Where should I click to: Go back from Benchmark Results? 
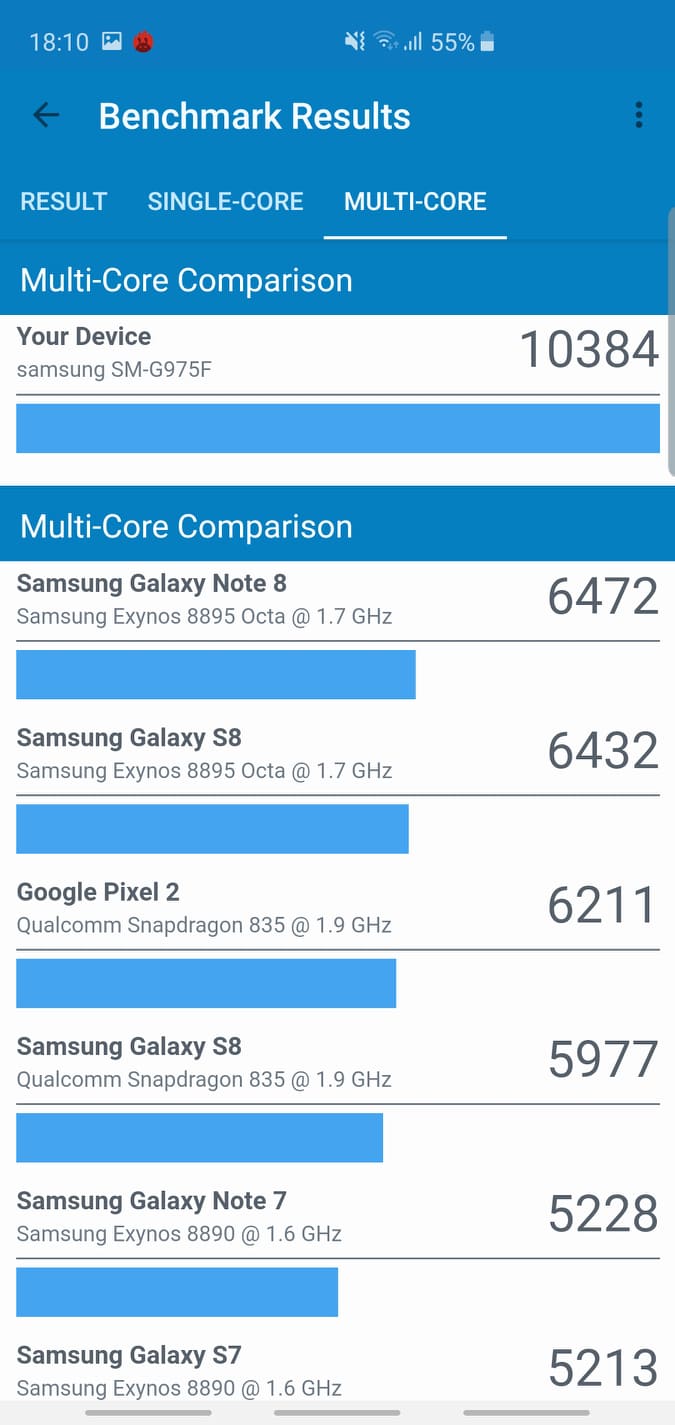click(x=46, y=116)
